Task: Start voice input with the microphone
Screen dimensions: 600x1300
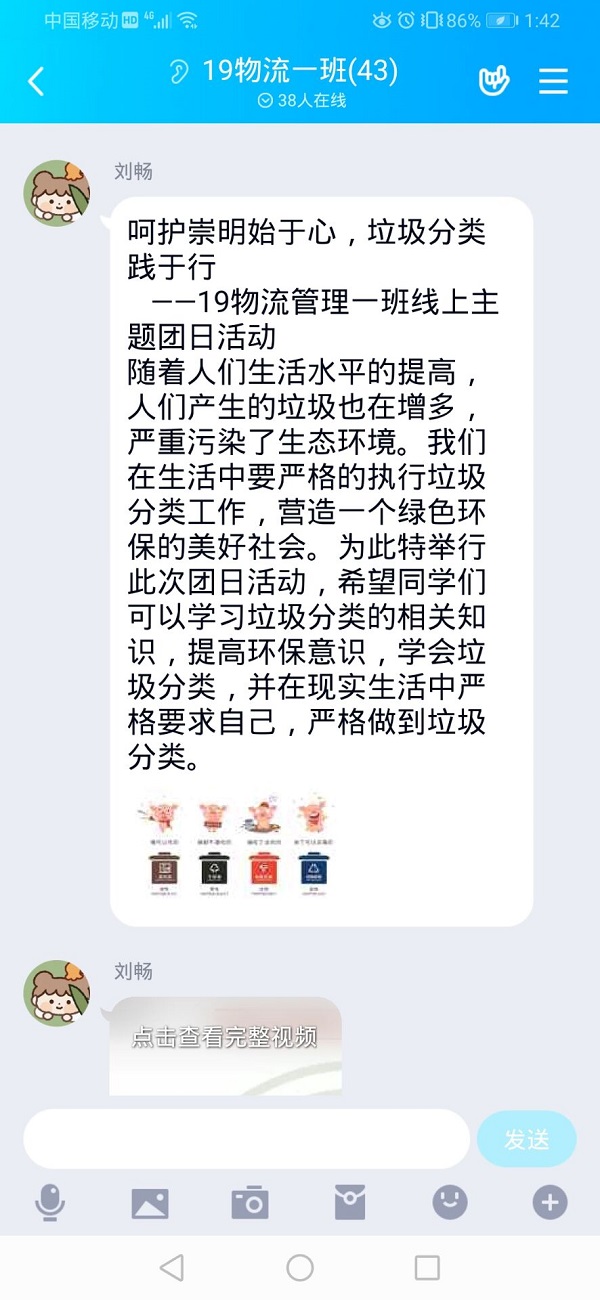Action: tap(50, 1203)
